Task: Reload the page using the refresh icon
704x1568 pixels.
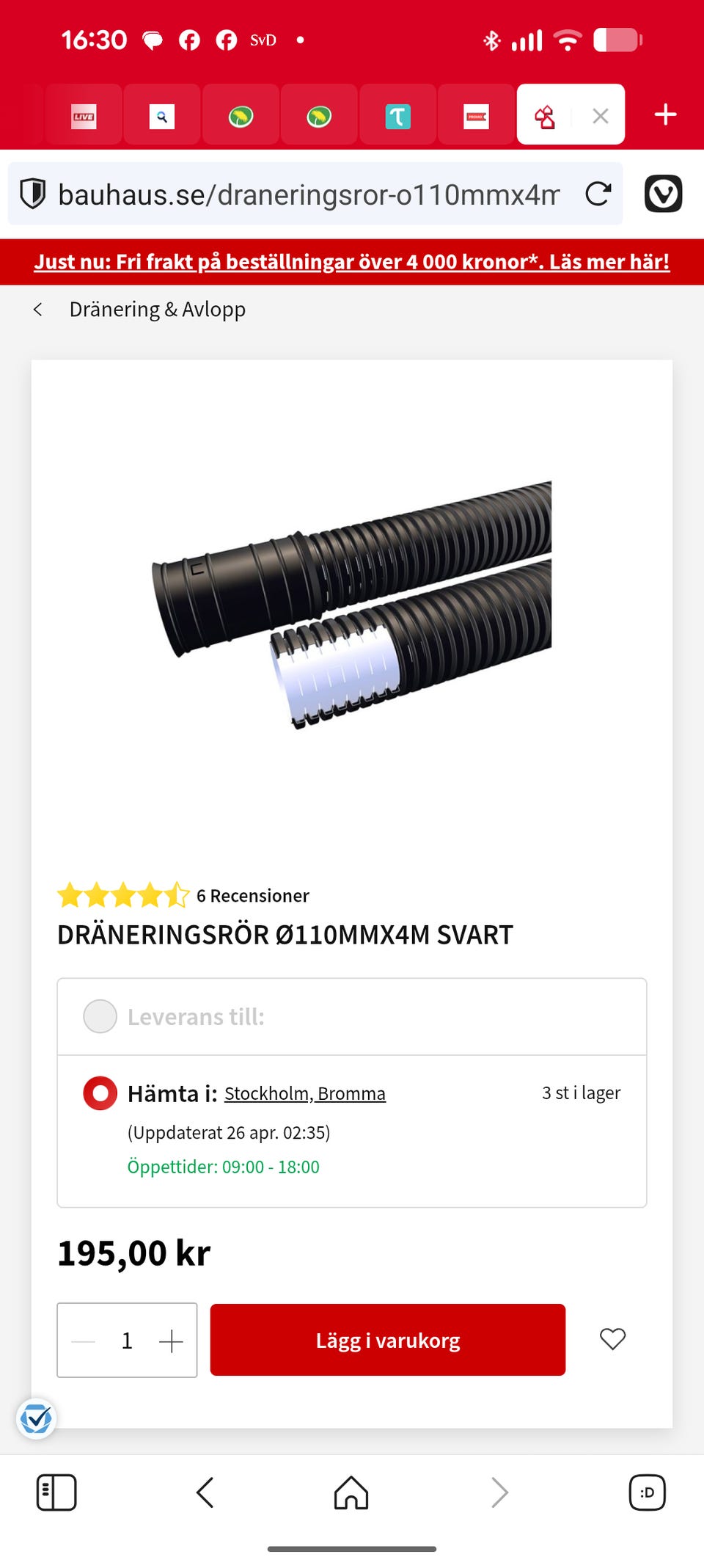Action: (x=599, y=193)
